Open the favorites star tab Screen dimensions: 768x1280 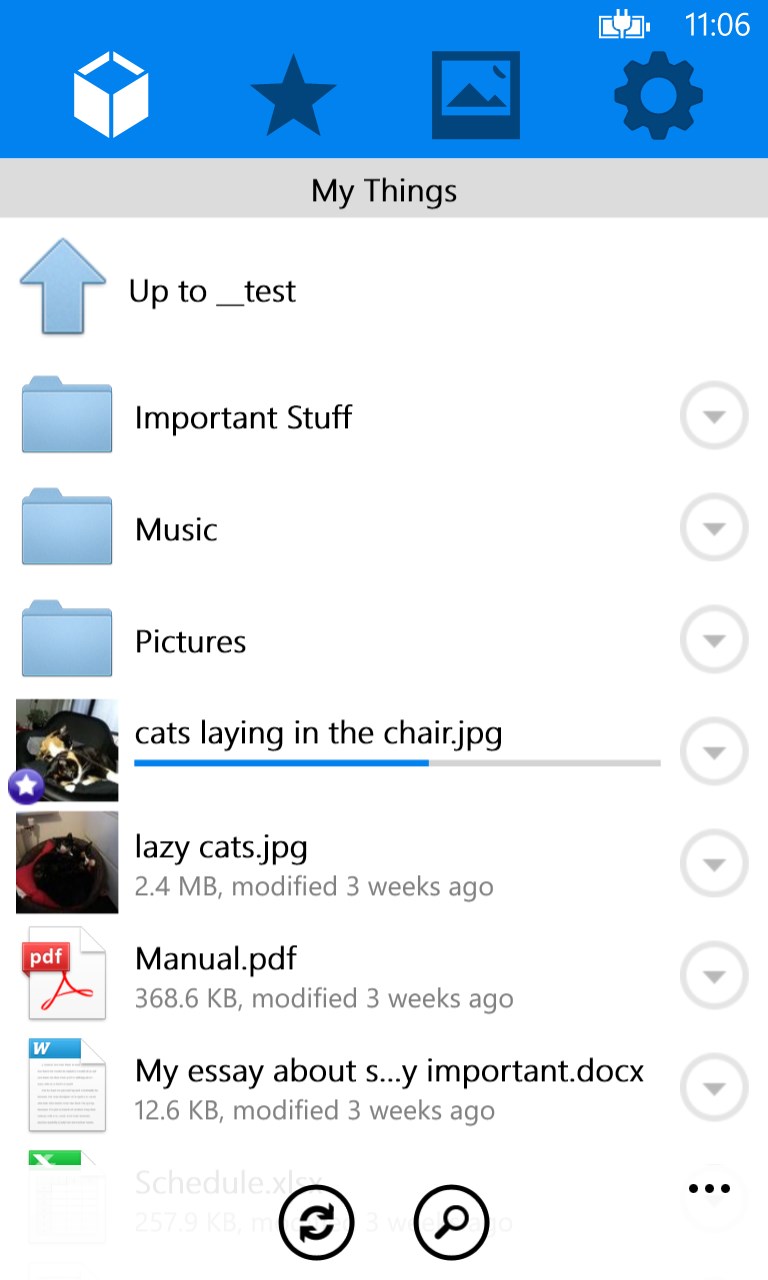[293, 96]
